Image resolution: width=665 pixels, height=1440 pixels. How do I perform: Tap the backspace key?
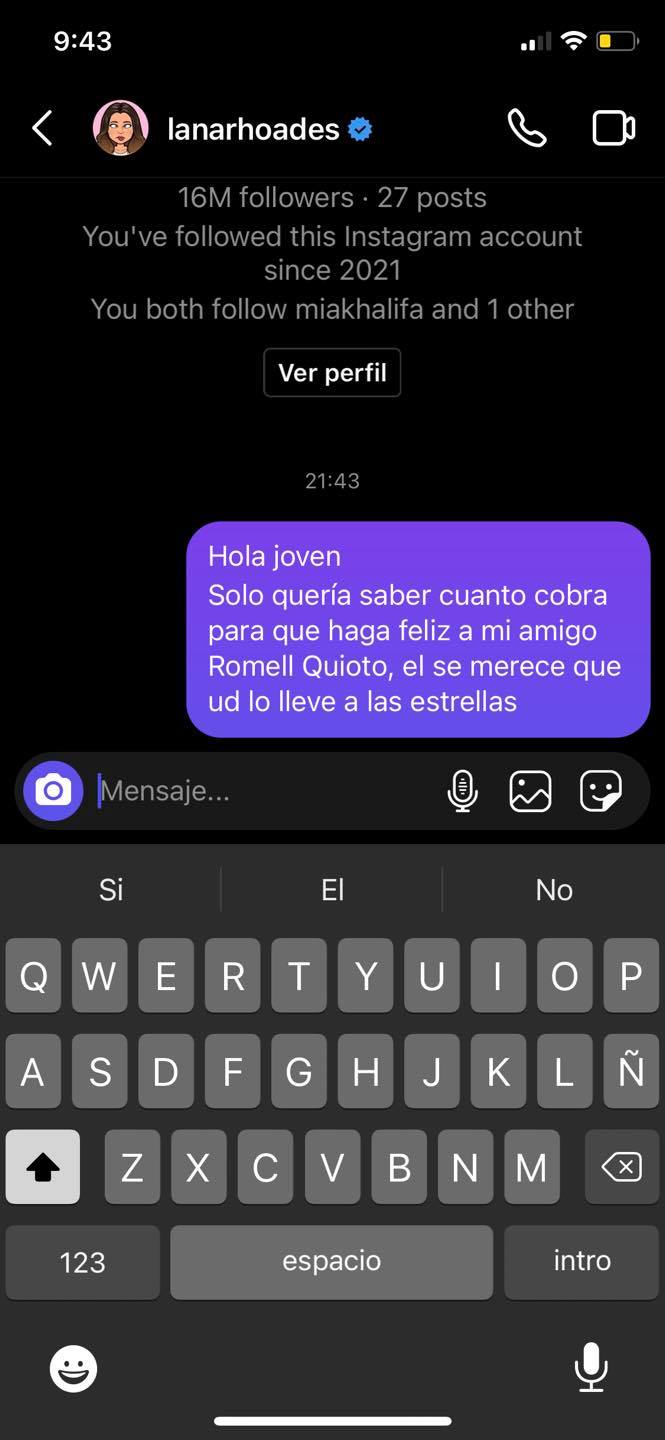click(x=622, y=1167)
